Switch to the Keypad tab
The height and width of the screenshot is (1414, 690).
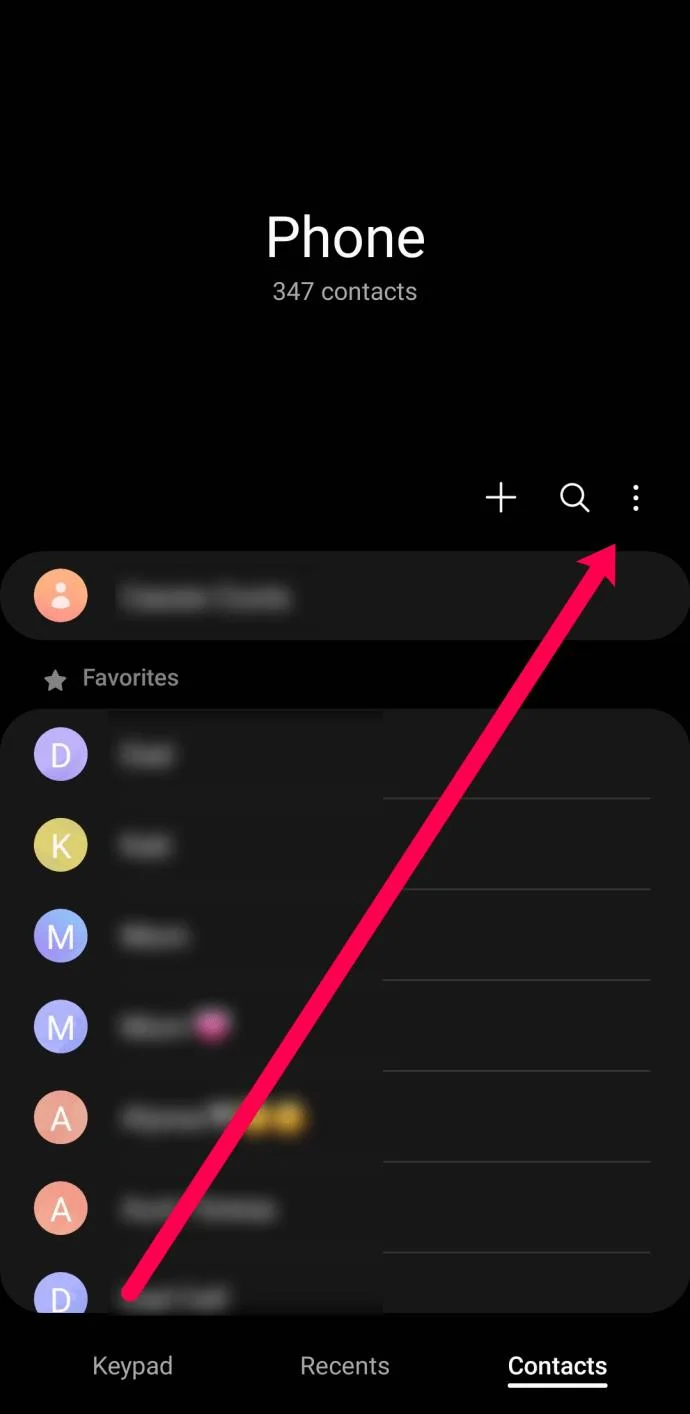(x=132, y=1366)
